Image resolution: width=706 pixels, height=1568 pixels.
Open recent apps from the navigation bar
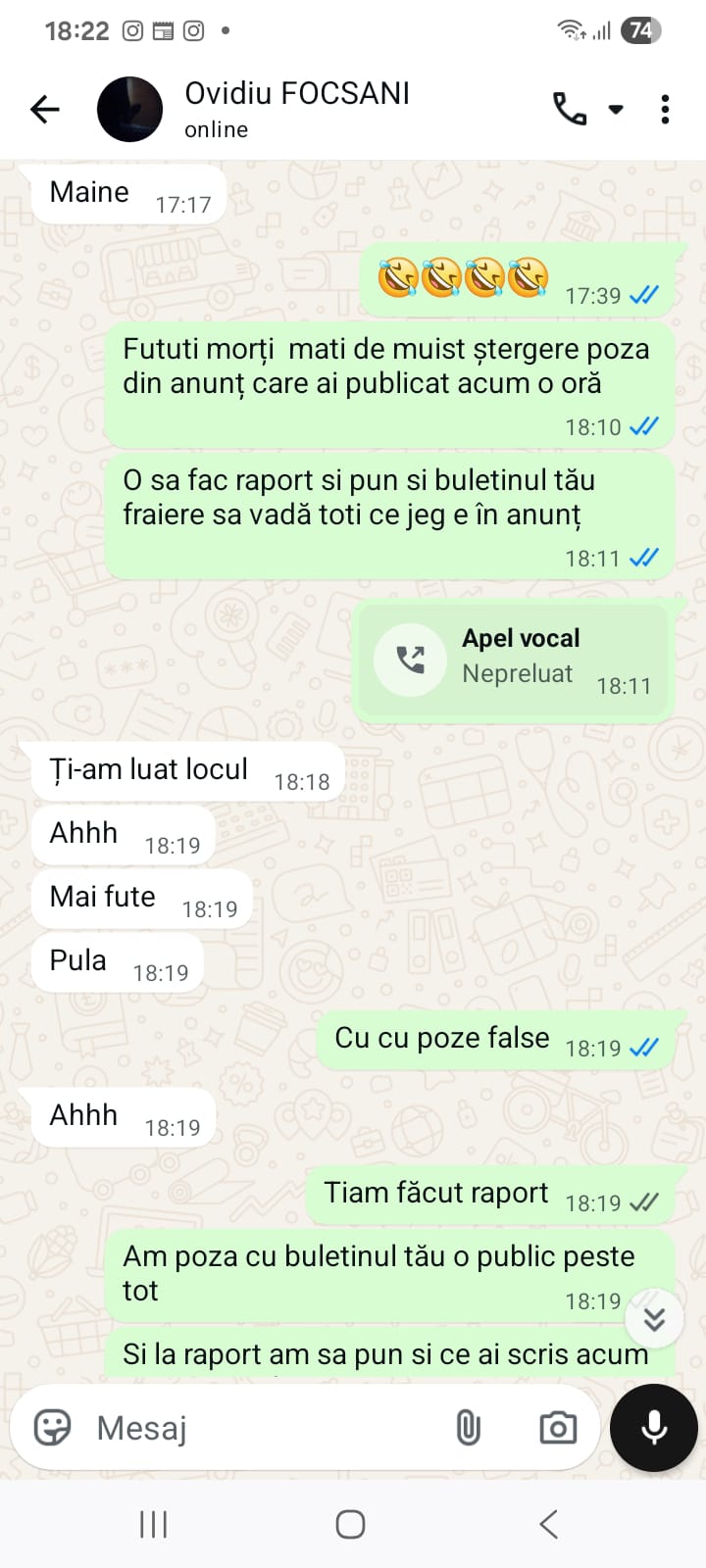[x=154, y=1524]
